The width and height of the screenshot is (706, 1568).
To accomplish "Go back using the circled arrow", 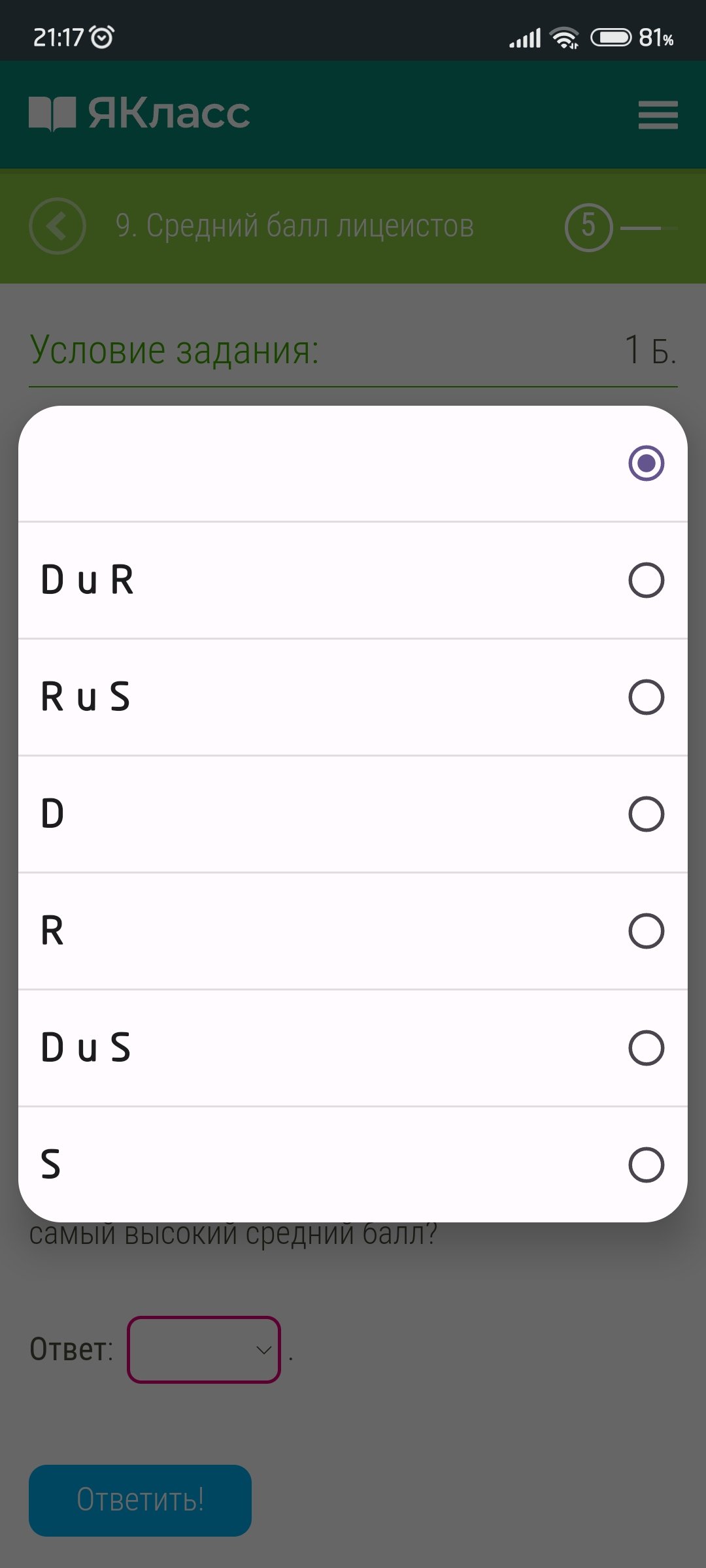I will [x=58, y=226].
